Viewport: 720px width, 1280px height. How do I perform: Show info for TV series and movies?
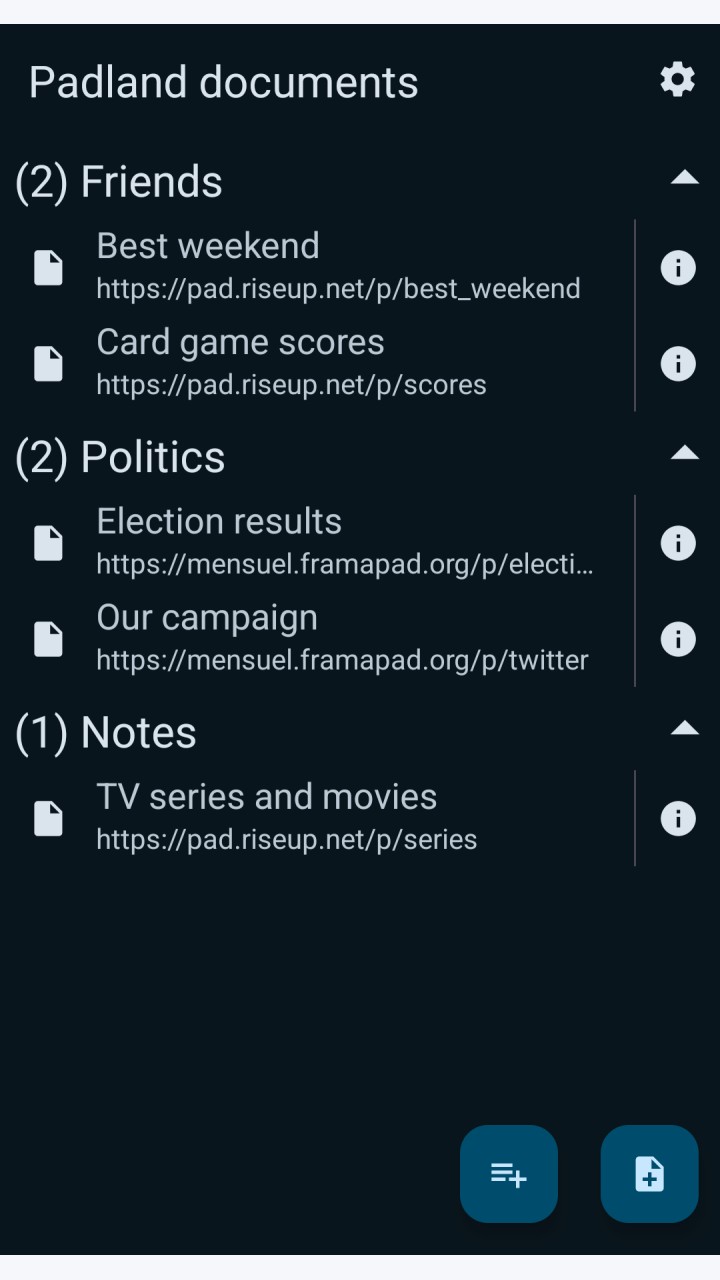(678, 818)
